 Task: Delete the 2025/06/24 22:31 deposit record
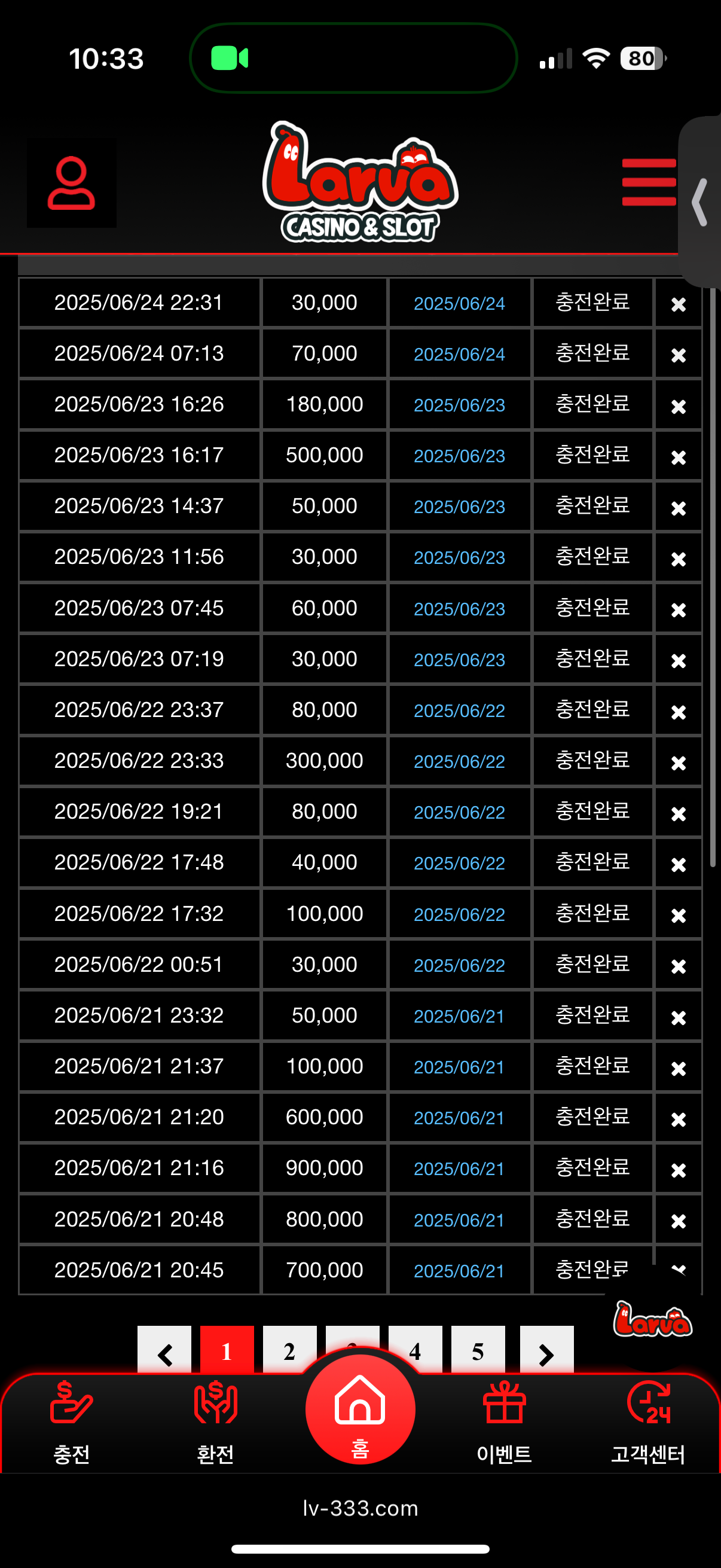[x=678, y=304]
